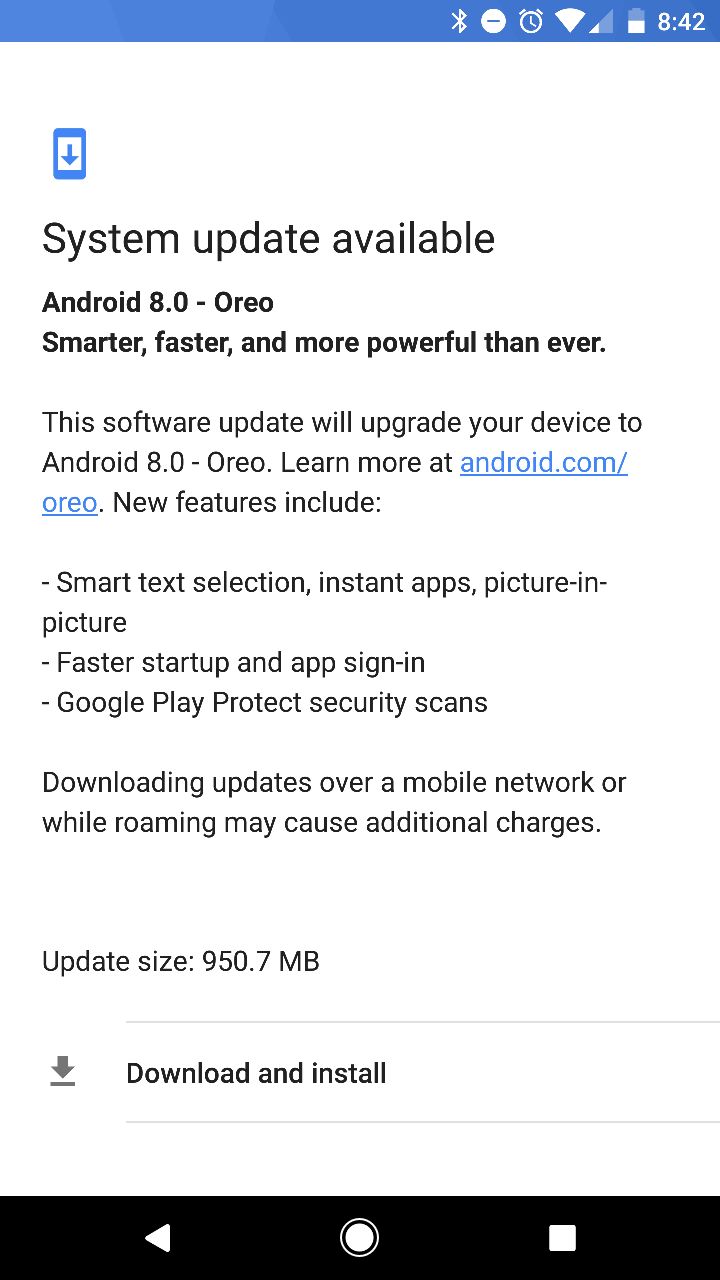This screenshot has height=1280, width=720.
Task: Go back with the navigation bar
Action: coord(157,1238)
